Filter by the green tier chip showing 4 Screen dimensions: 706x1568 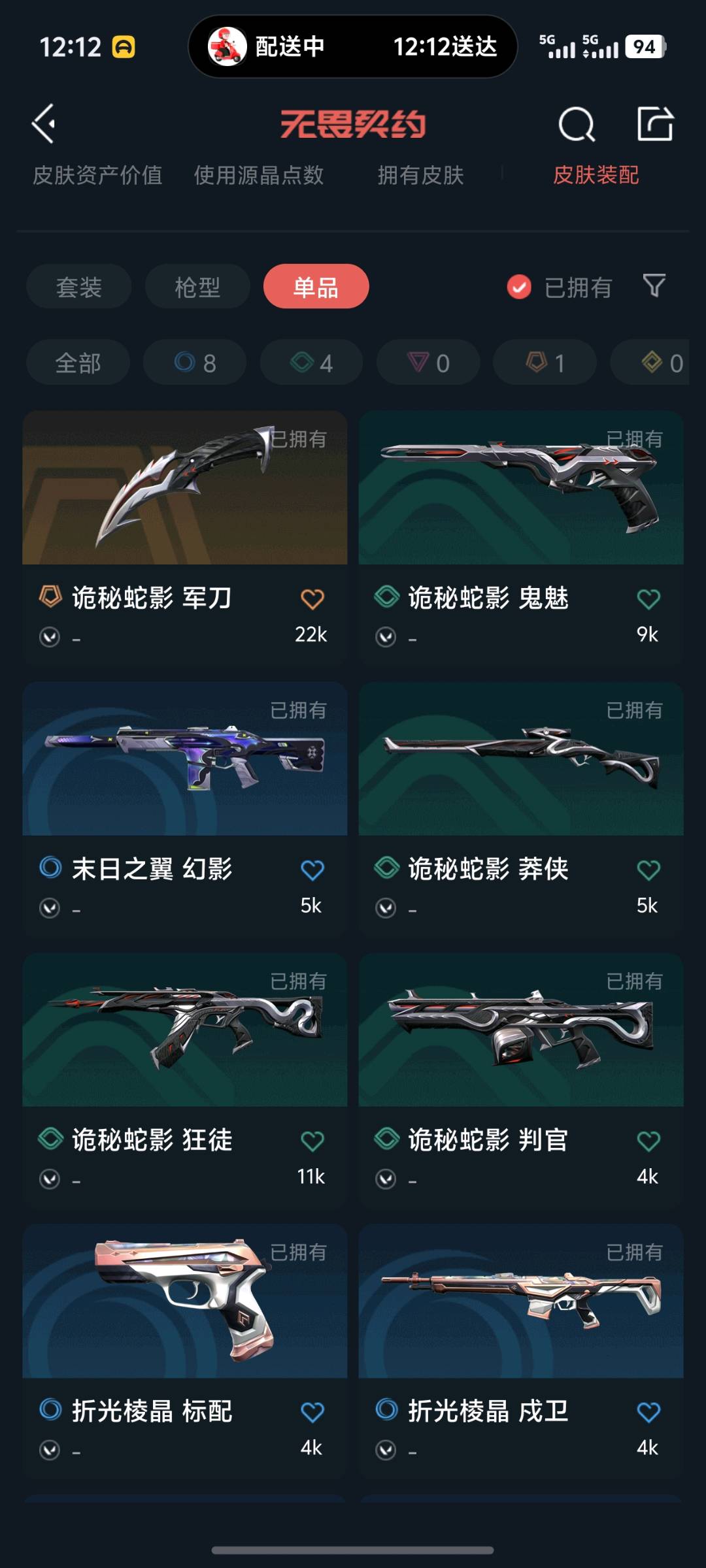click(x=312, y=363)
